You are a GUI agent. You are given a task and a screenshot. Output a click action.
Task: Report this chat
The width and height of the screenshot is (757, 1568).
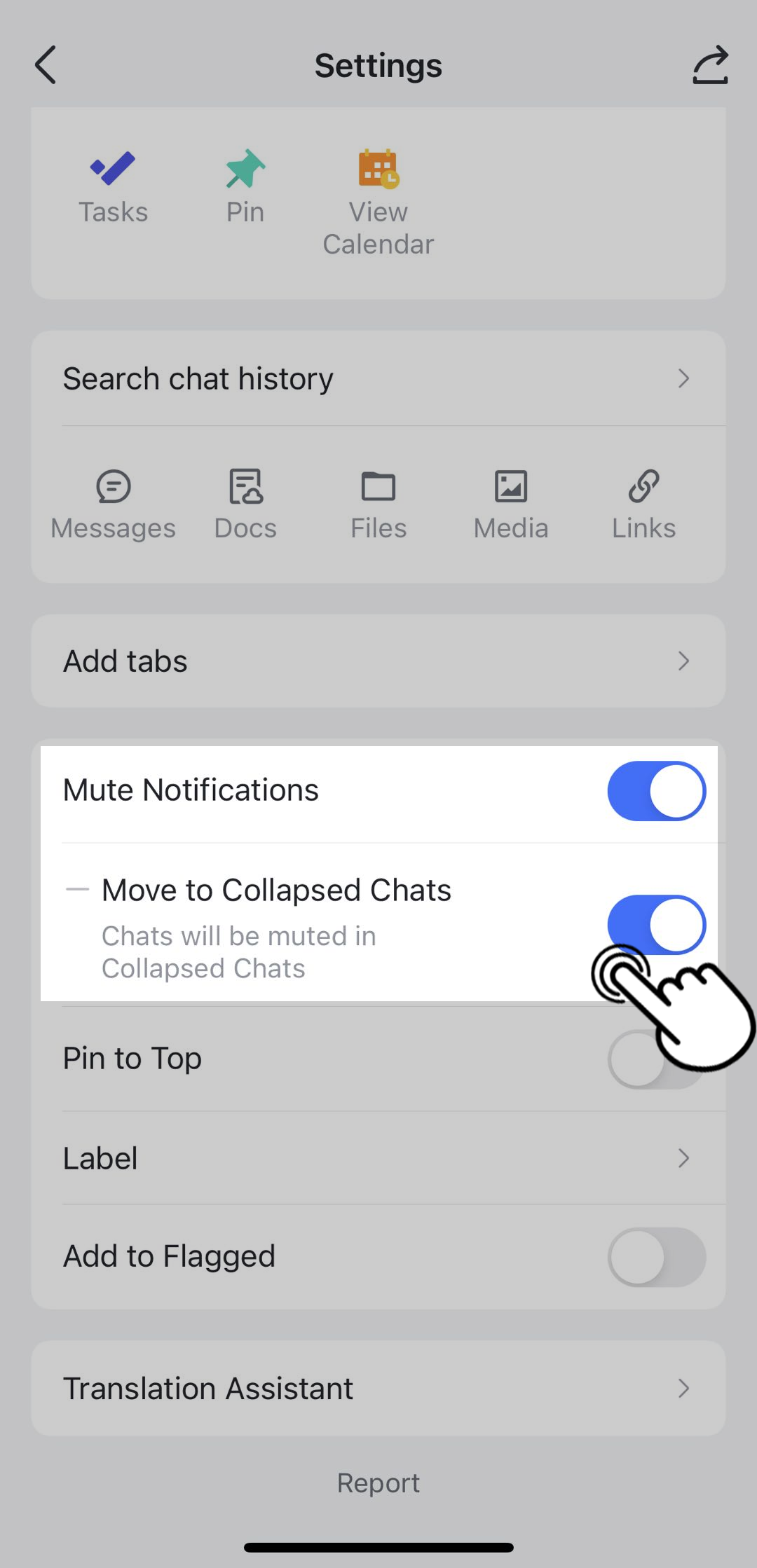coord(378,1483)
